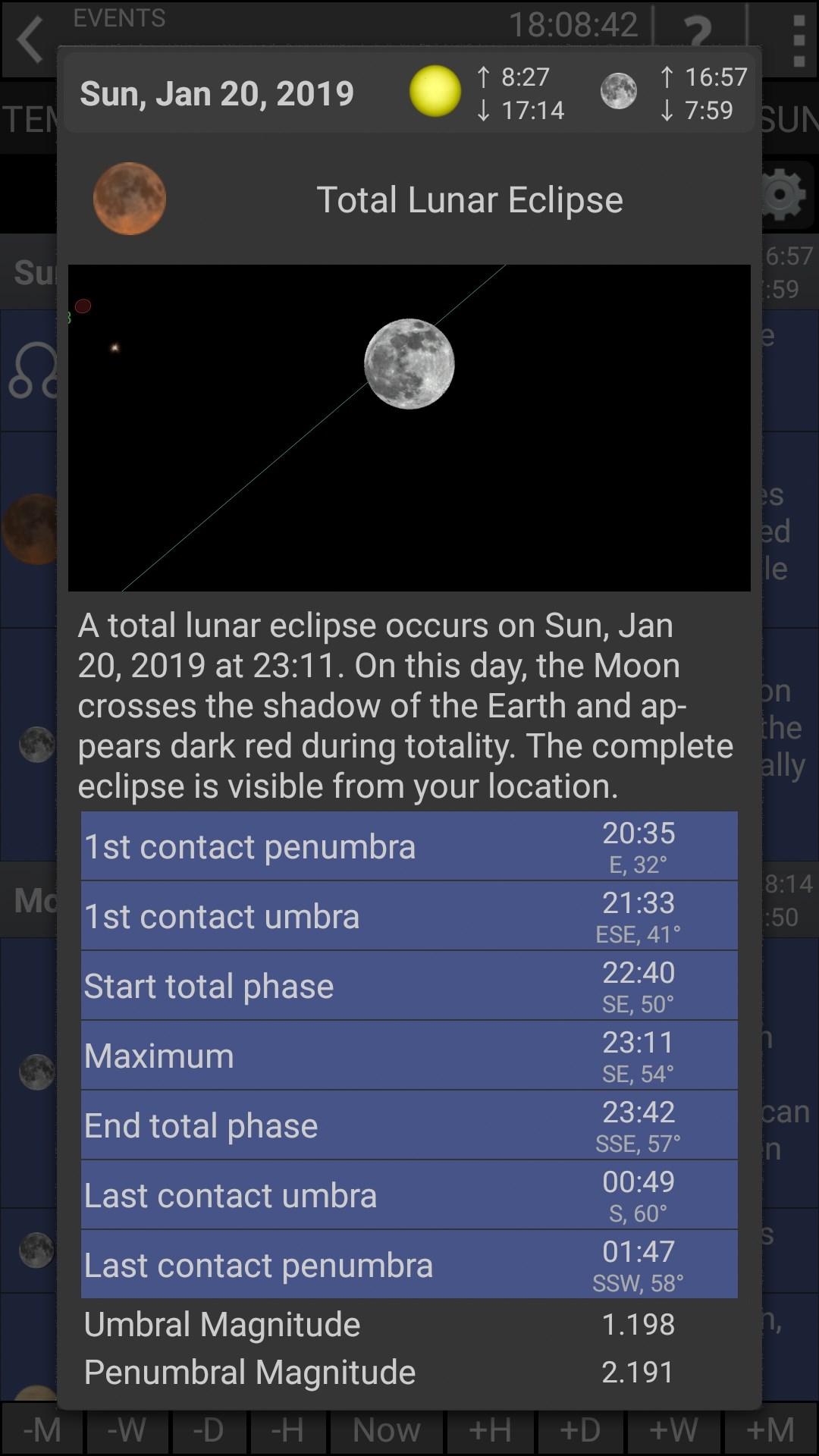The height and width of the screenshot is (1456, 819).
Task: Jump back one month with -M
Action: coord(42,1431)
